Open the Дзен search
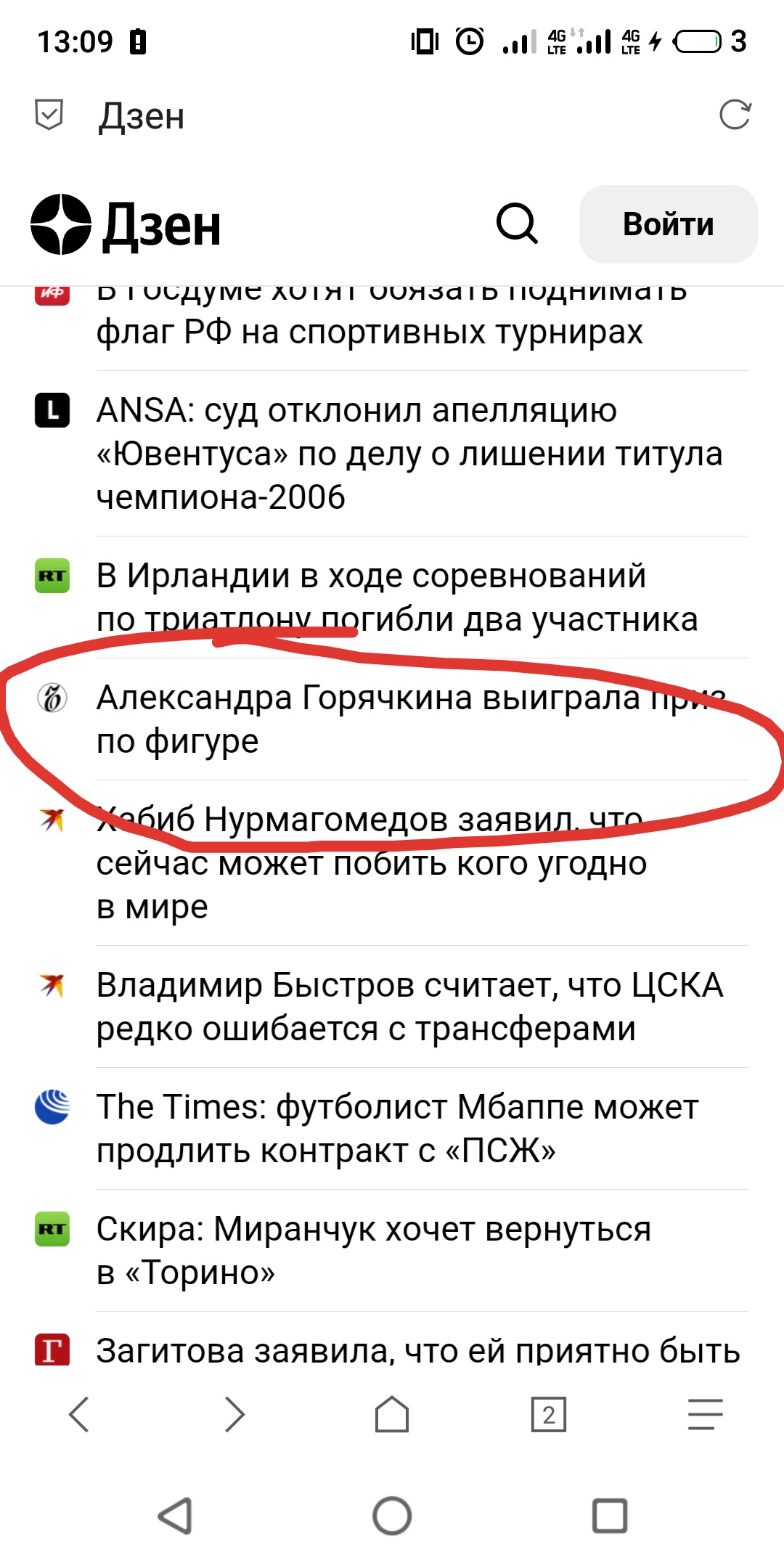This screenshot has width=784, height=1568. 517,224
